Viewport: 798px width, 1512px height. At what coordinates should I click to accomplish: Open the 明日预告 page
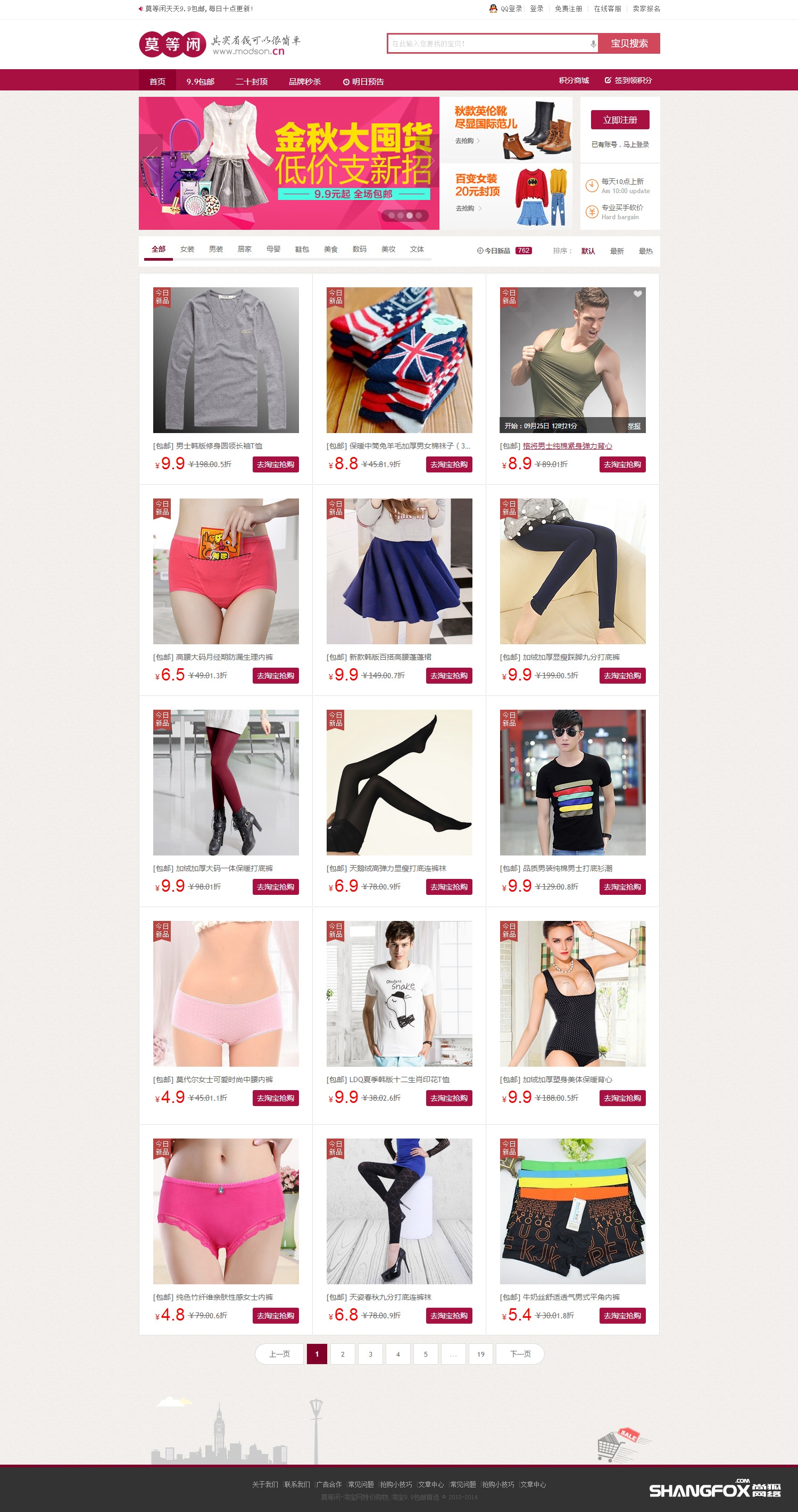click(x=364, y=81)
